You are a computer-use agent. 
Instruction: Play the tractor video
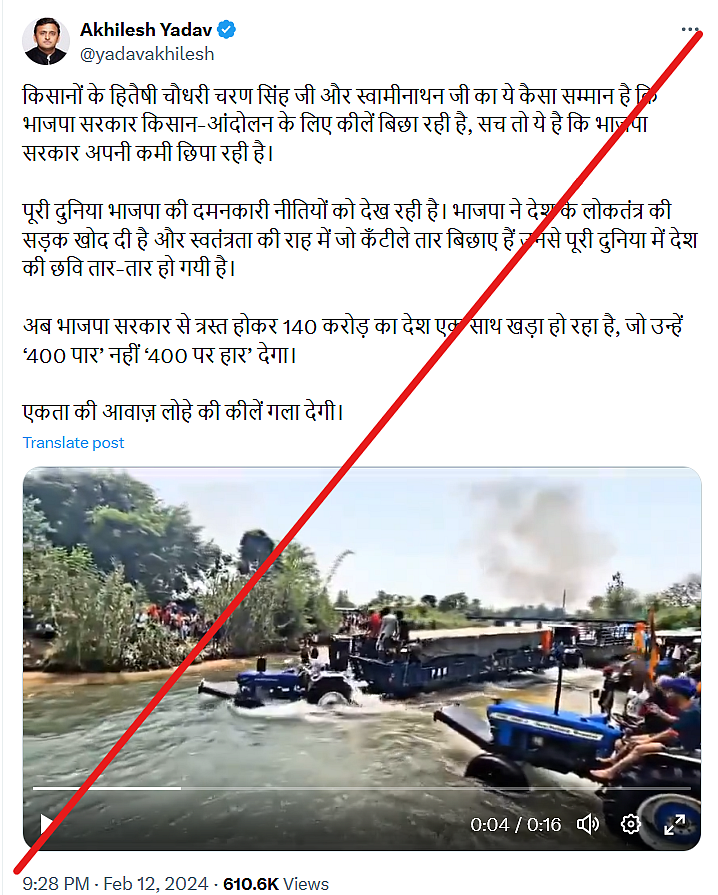coord(46,824)
